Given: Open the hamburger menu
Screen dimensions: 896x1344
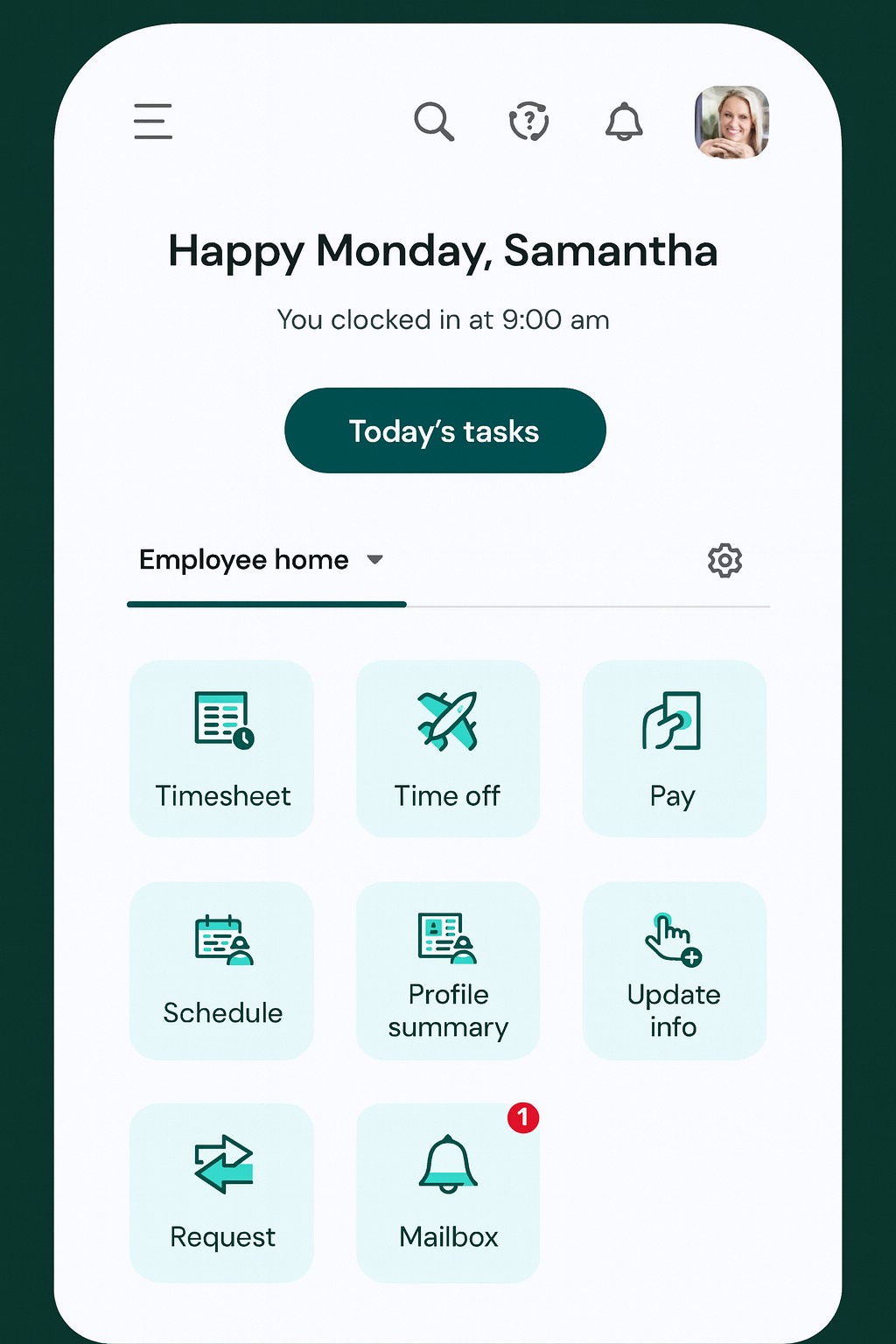Looking at the screenshot, I should (153, 122).
